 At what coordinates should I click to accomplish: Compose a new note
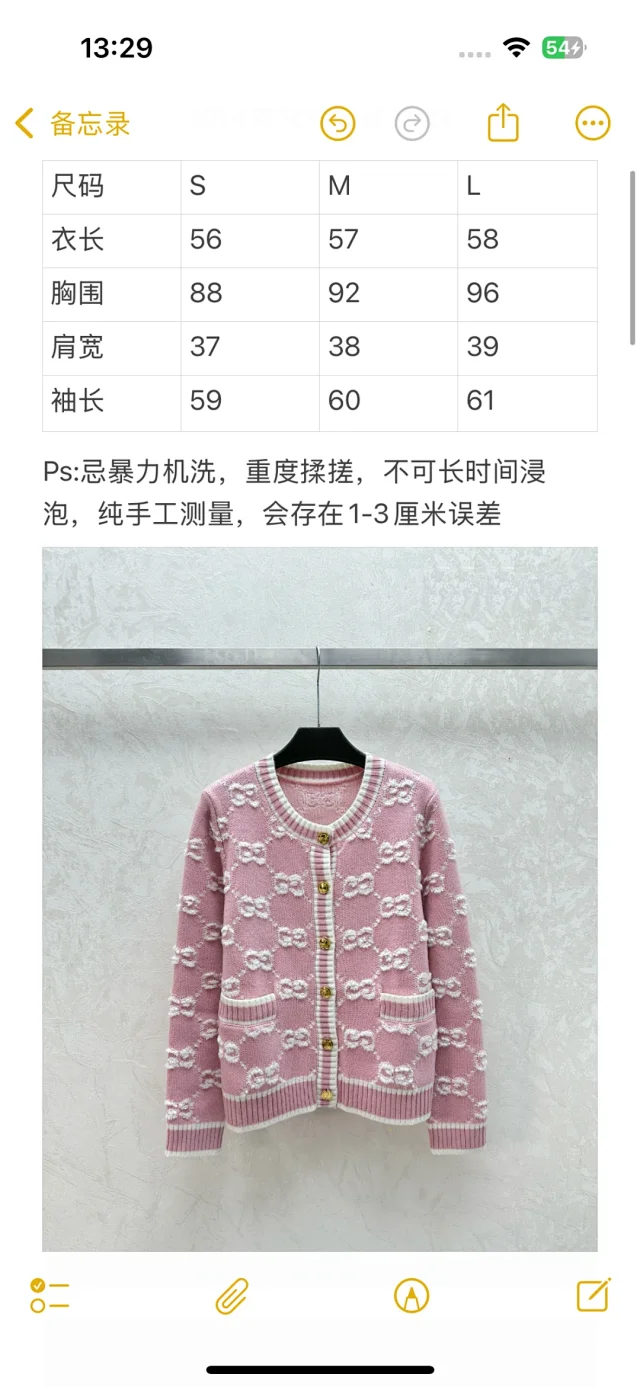click(594, 1295)
